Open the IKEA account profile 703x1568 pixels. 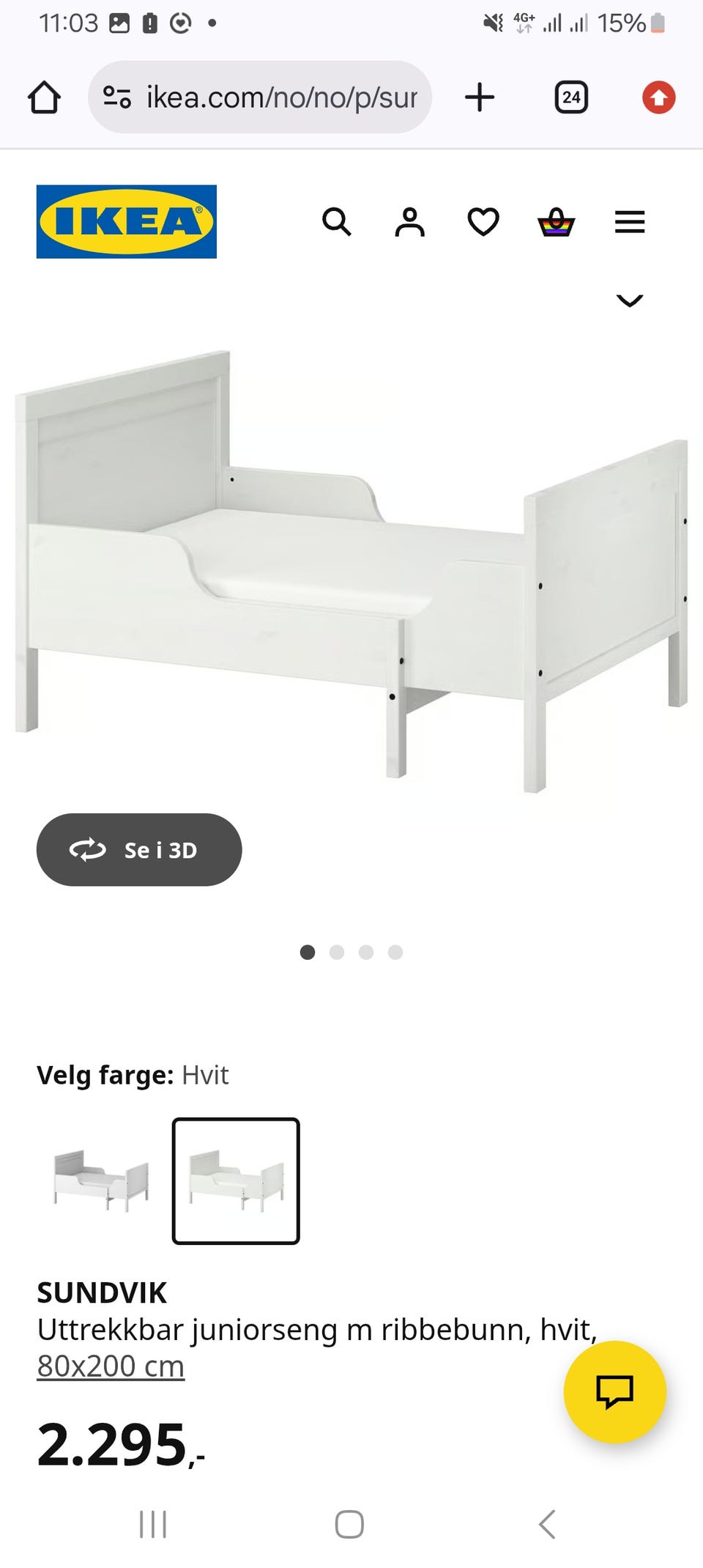(409, 221)
